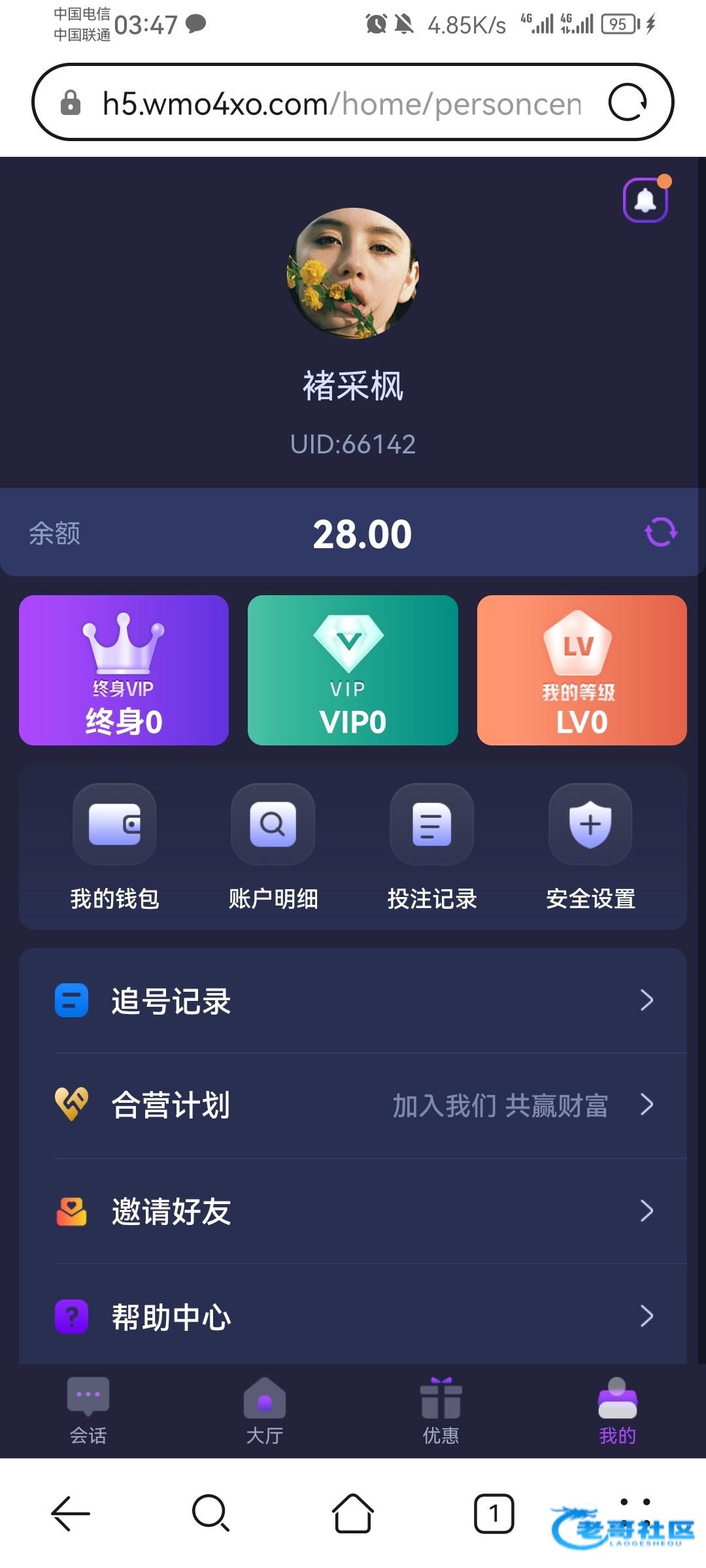Screen dimensions: 706x1568
Task: Tap the profile avatar photo
Action: tap(353, 273)
